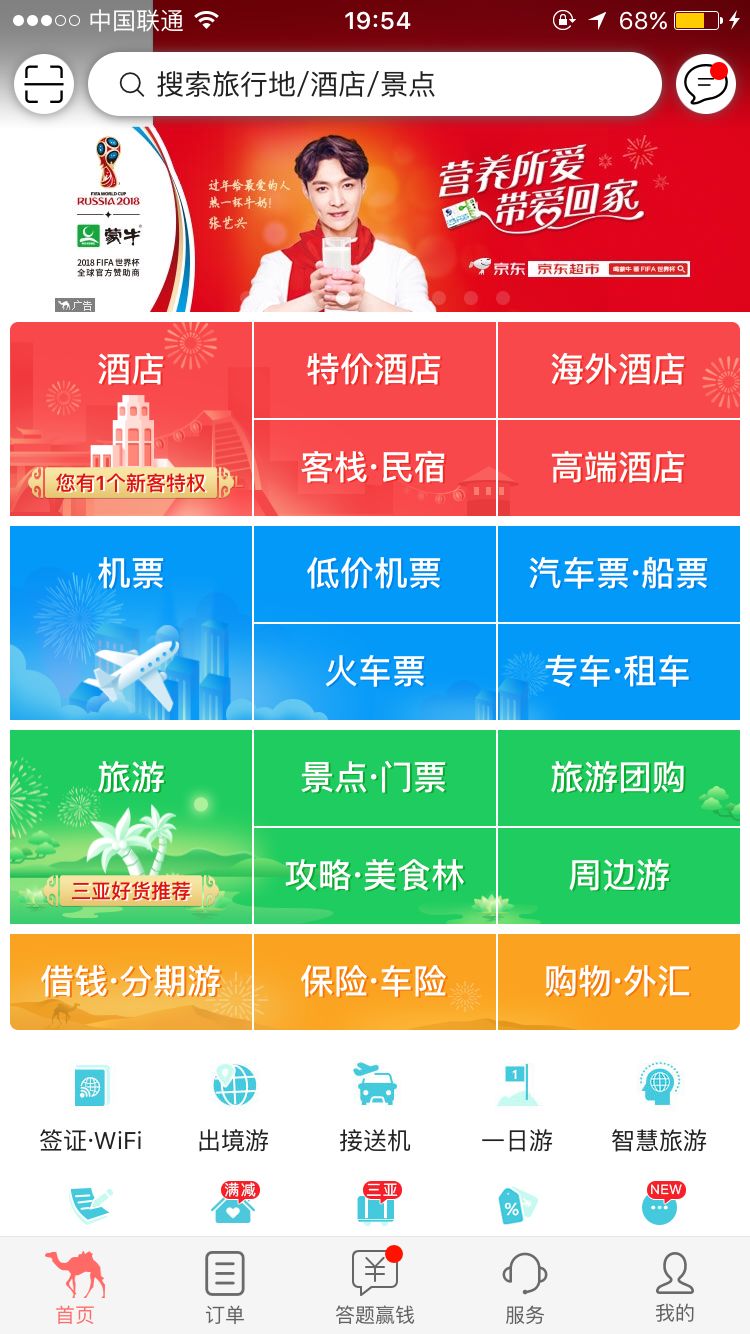750x1334 pixels.
Task: Open the 蒙牛 World Cup ad banner
Action: pos(375,218)
